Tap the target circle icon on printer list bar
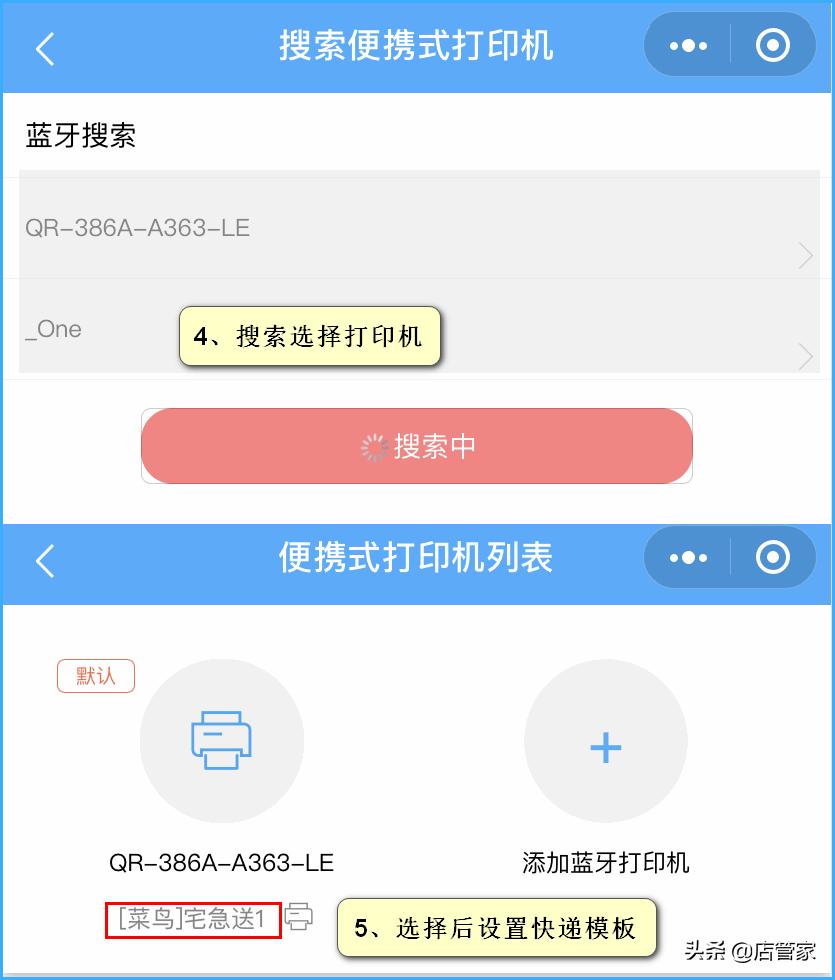Viewport: 835px width, 980px height. (773, 558)
